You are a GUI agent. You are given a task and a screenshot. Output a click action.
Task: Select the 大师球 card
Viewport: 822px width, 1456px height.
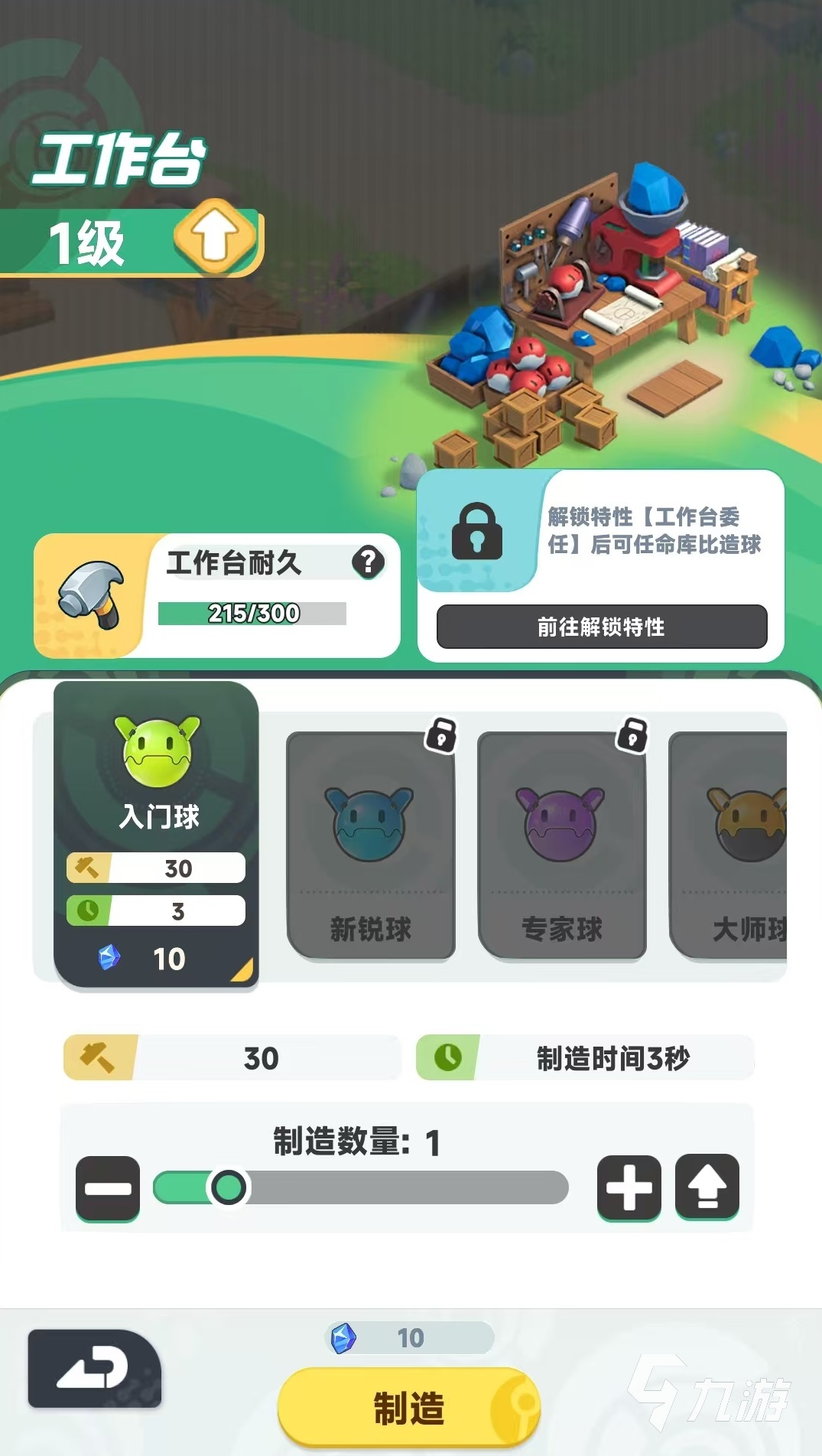click(730, 845)
